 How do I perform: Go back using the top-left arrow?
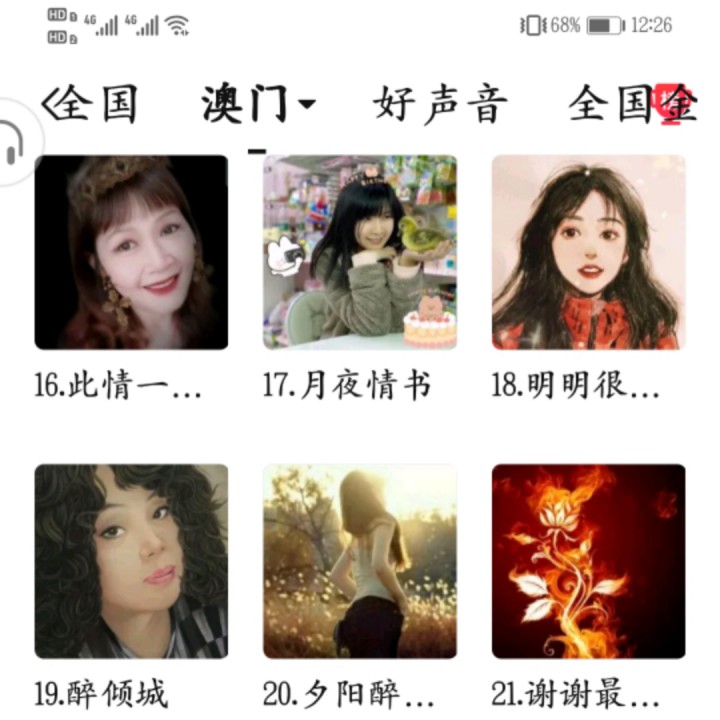(x=47, y=103)
